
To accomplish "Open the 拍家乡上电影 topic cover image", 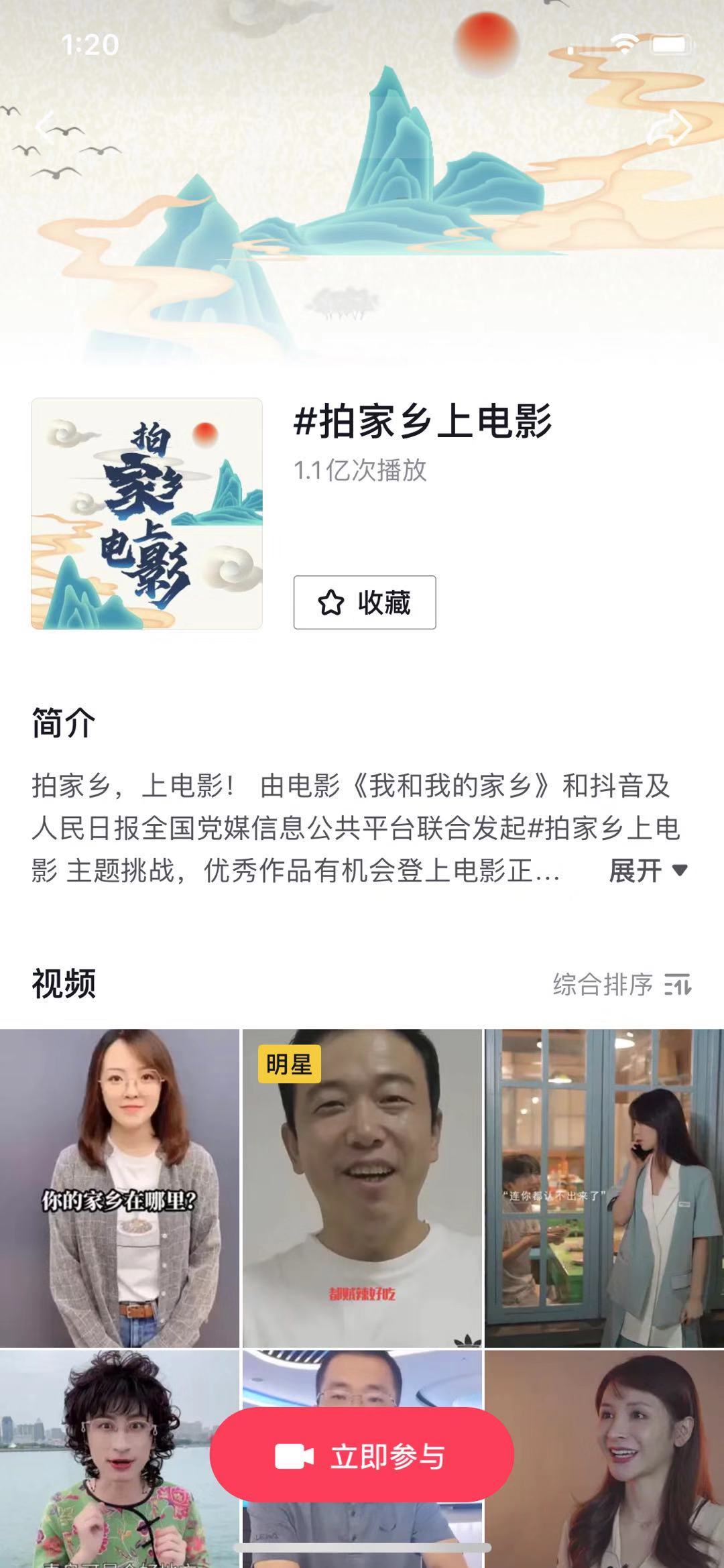I will point(147,514).
